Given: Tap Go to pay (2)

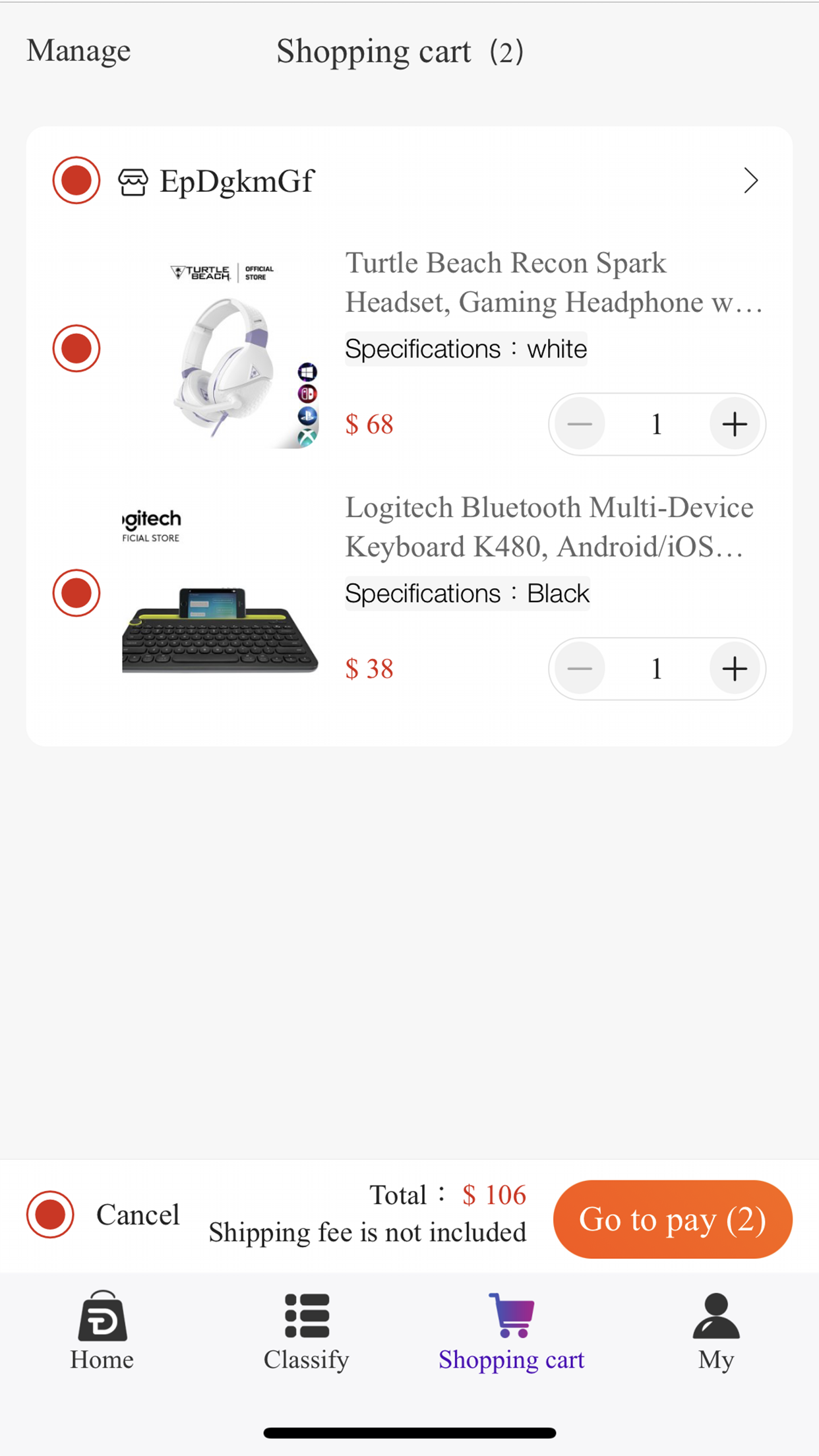Looking at the screenshot, I should tap(672, 1219).
